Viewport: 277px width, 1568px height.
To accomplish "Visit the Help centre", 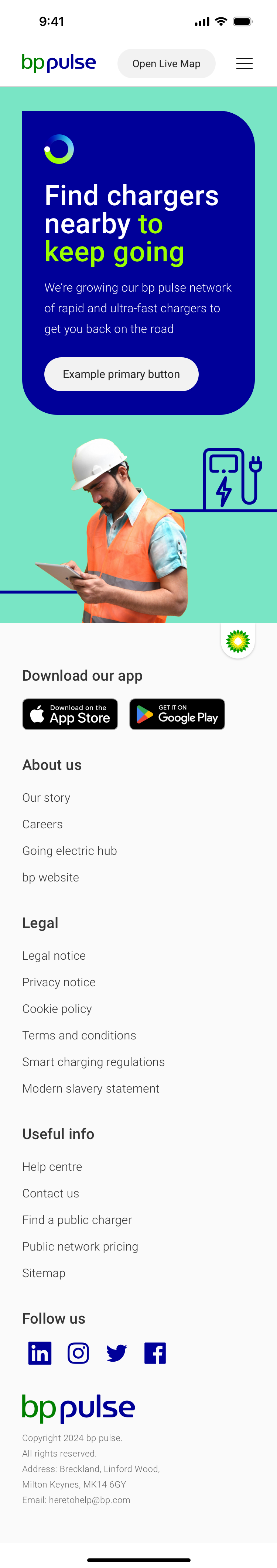I will (x=52, y=1167).
